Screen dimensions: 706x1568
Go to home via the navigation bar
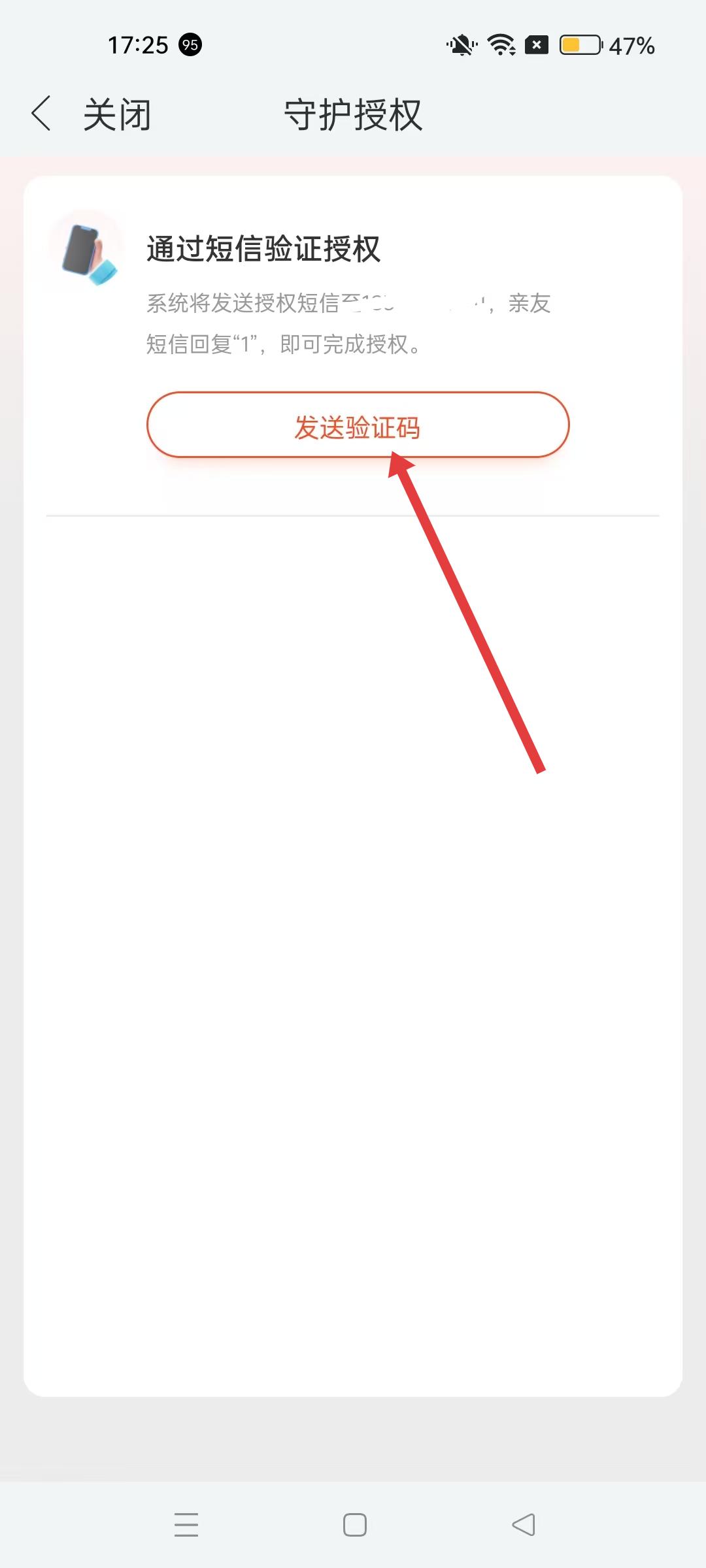354,1524
